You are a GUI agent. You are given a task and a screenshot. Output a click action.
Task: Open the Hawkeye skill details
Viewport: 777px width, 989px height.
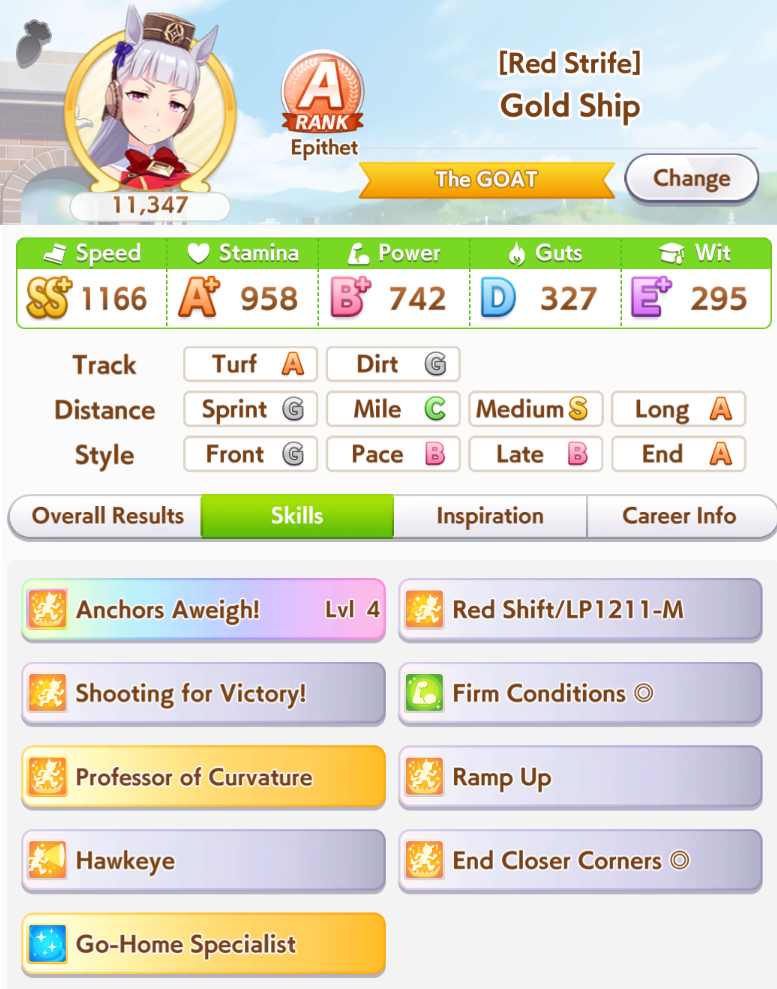[x=203, y=860]
